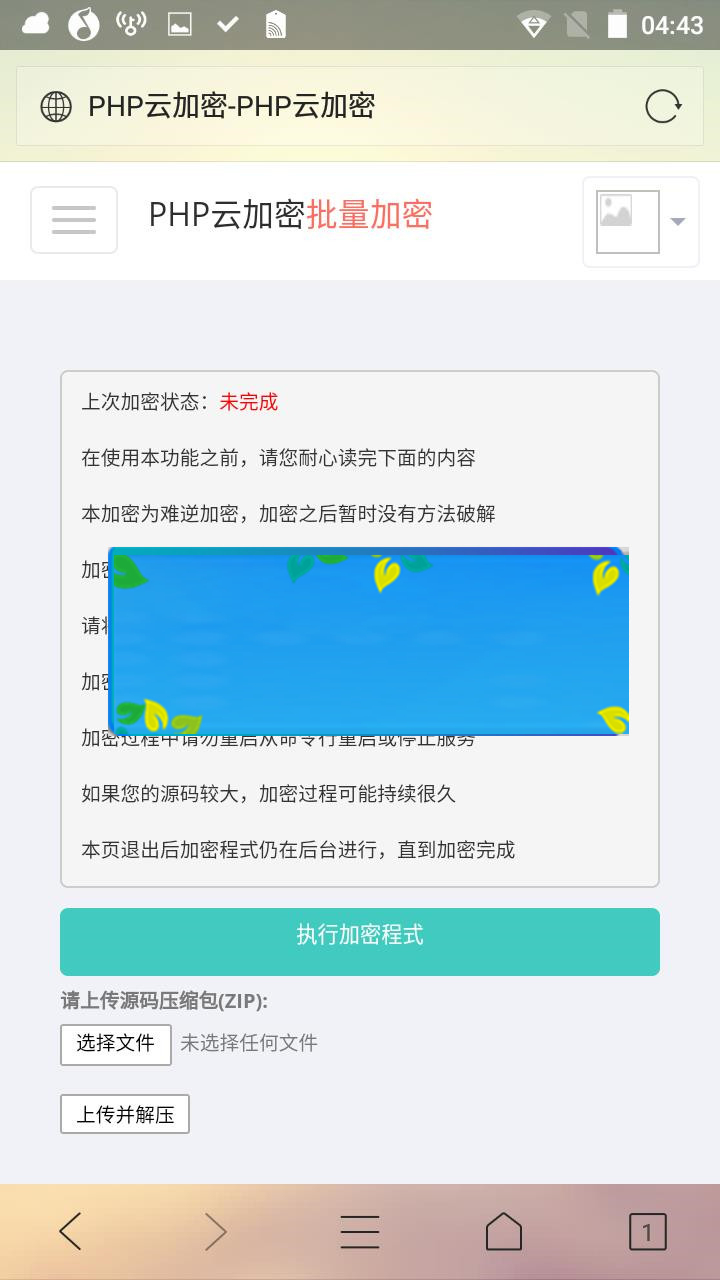The image size is (720, 1280).
Task: Open the tab switcher showing one tab
Action: [x=648, y=1231]
